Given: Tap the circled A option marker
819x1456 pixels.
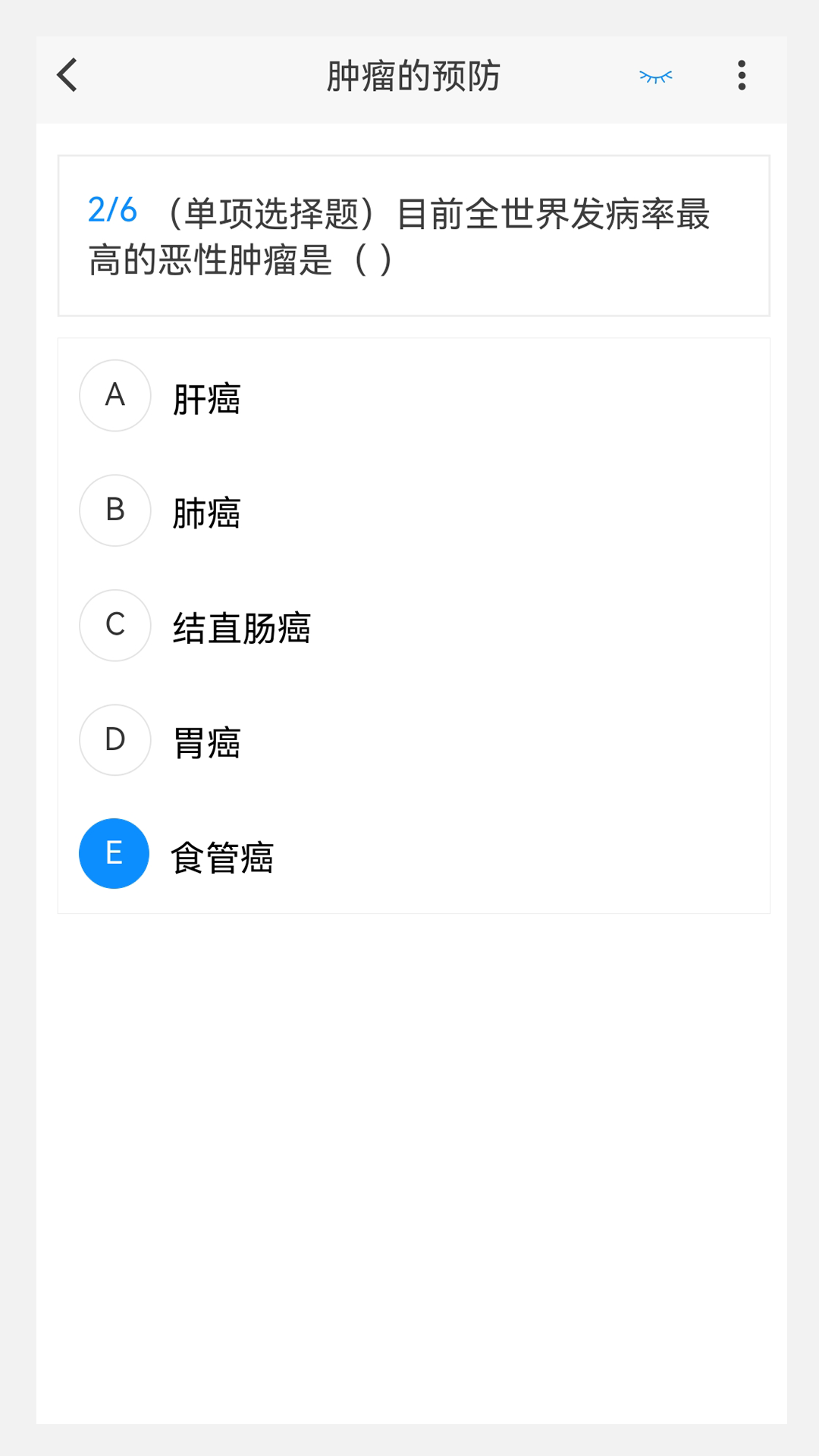Looking at the screenshot, I should point(115,395).
